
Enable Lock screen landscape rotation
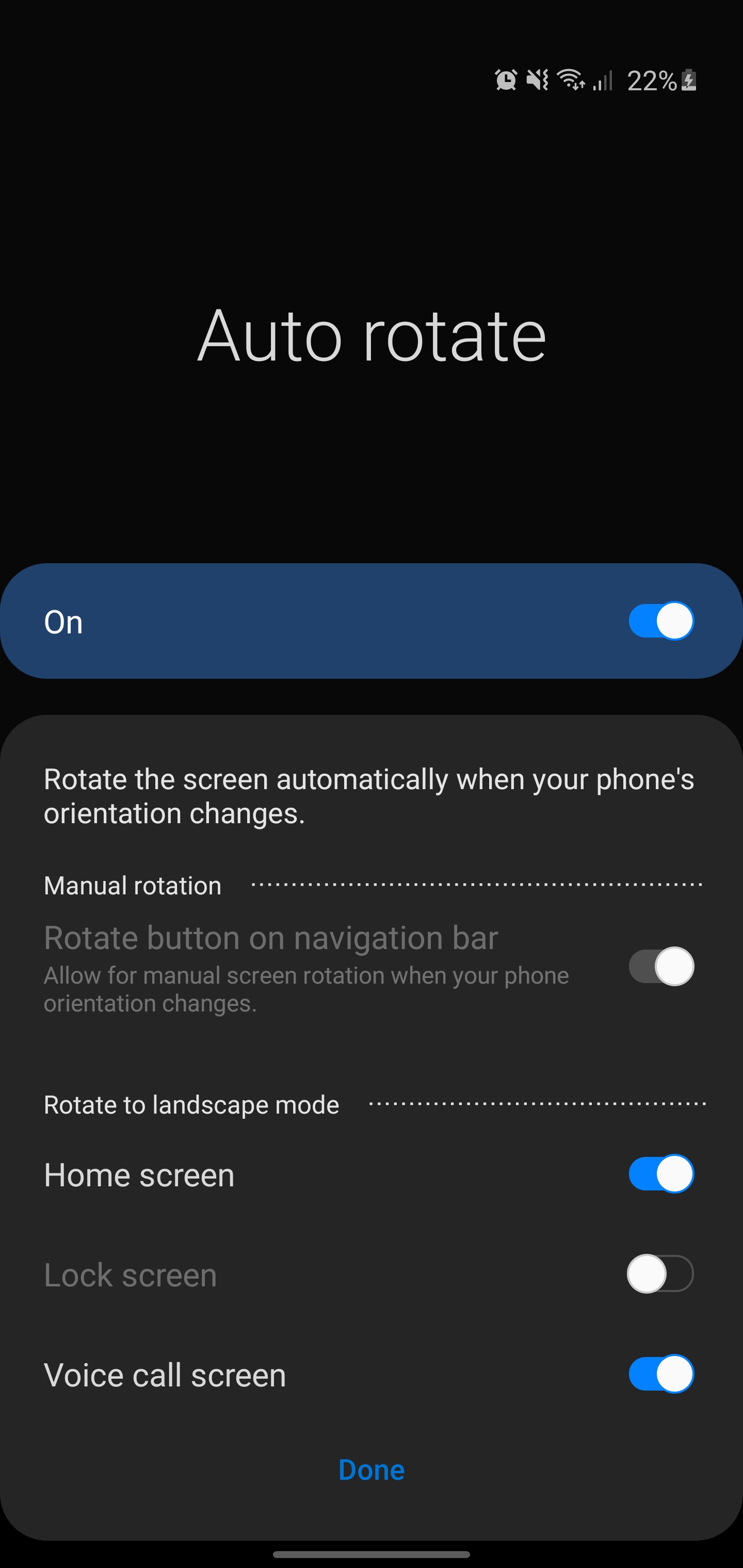pos(660,1274)
